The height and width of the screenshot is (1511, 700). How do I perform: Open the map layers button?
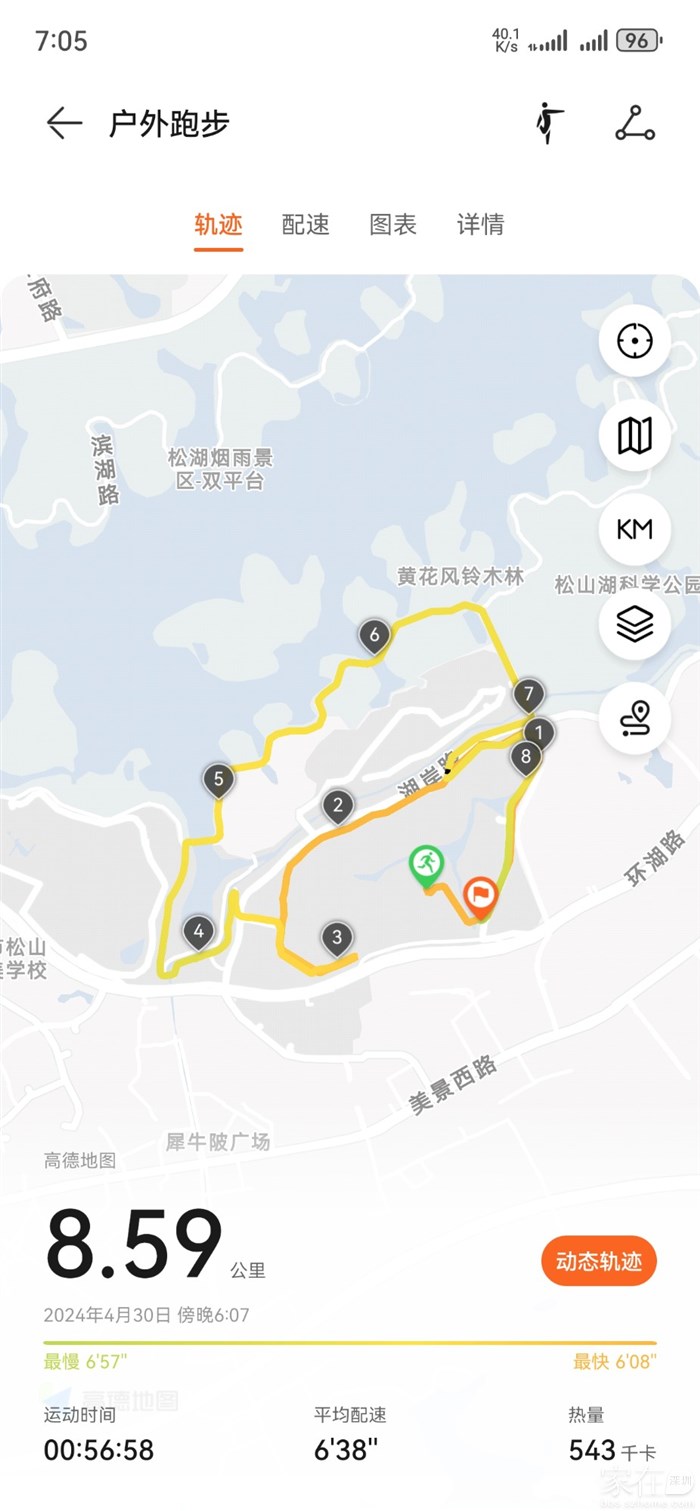pyautogui.click(x=634, y=624)
